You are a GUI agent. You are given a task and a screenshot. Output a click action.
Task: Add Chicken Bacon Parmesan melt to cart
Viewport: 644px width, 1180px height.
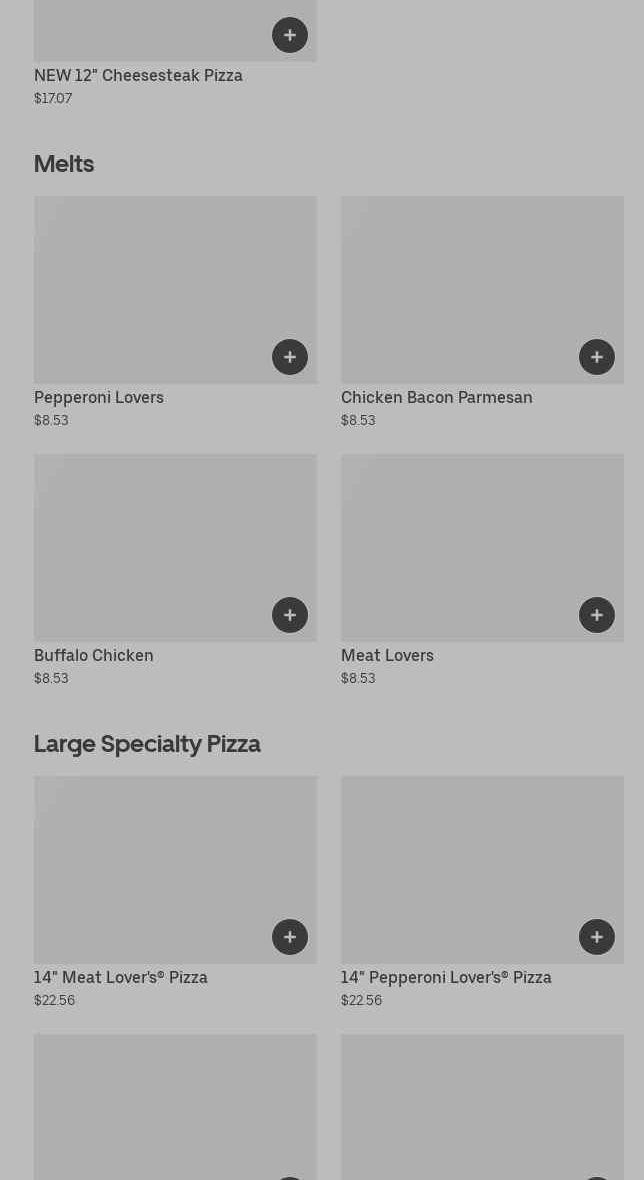click(x=597, y=357)
